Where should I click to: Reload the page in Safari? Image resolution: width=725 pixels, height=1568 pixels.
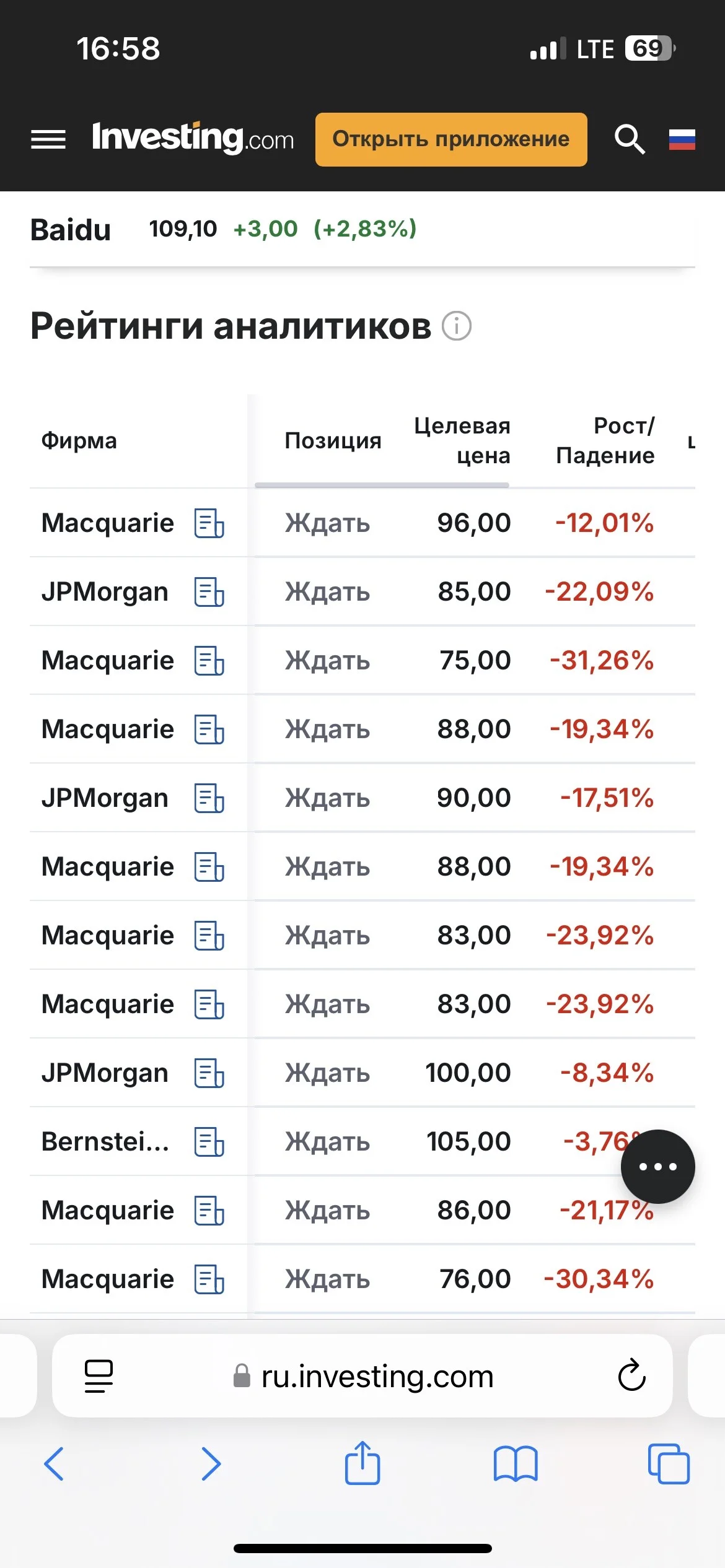[631, 1376]
